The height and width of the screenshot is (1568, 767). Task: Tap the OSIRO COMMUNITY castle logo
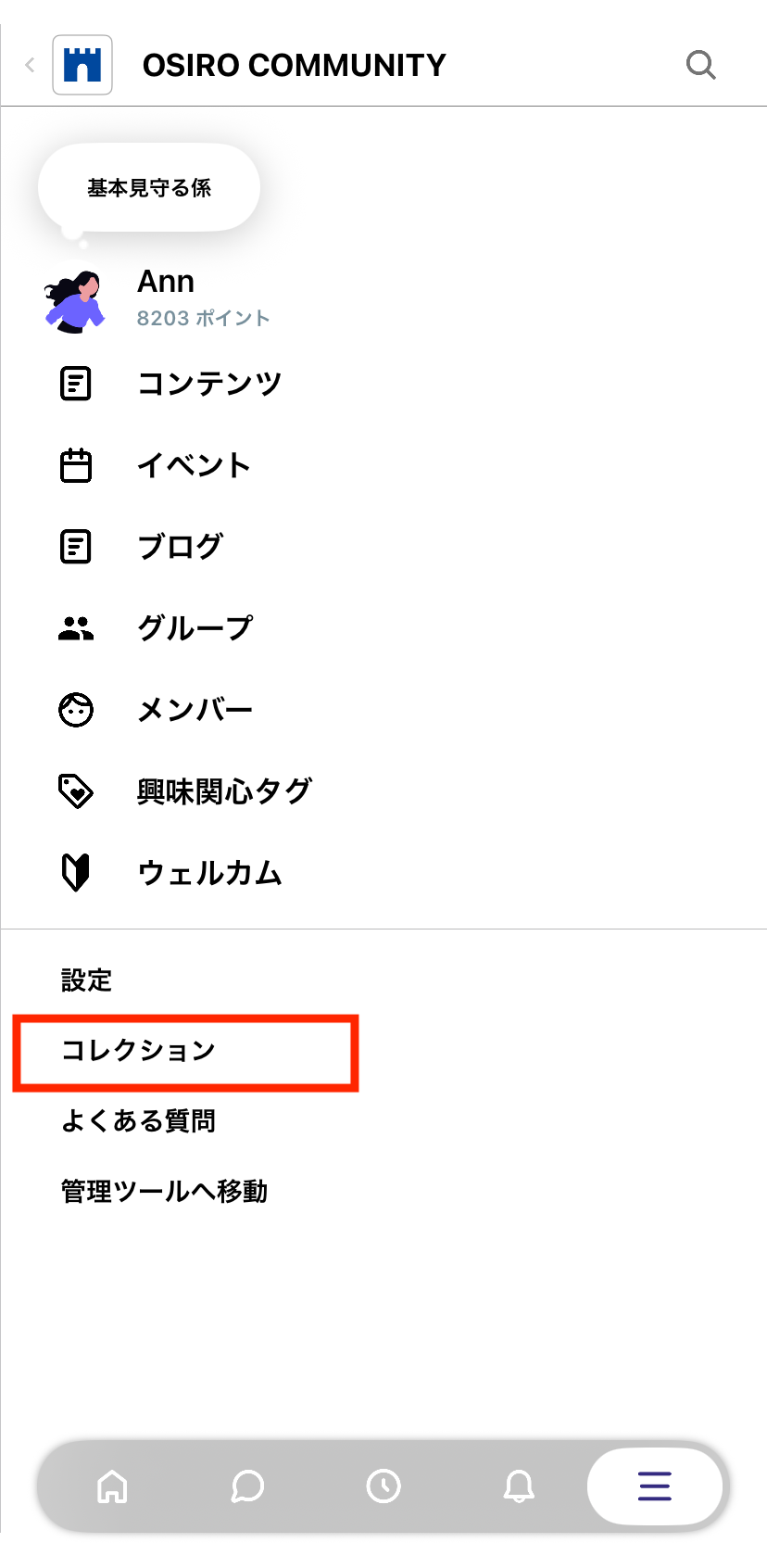coord(82,65)
